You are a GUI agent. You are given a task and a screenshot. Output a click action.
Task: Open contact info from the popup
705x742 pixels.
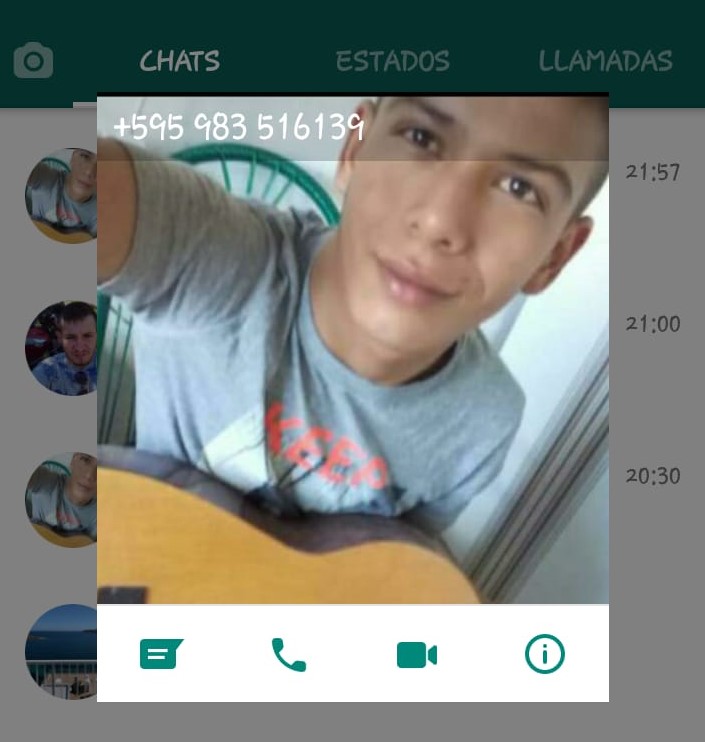[x=545, y=655]
